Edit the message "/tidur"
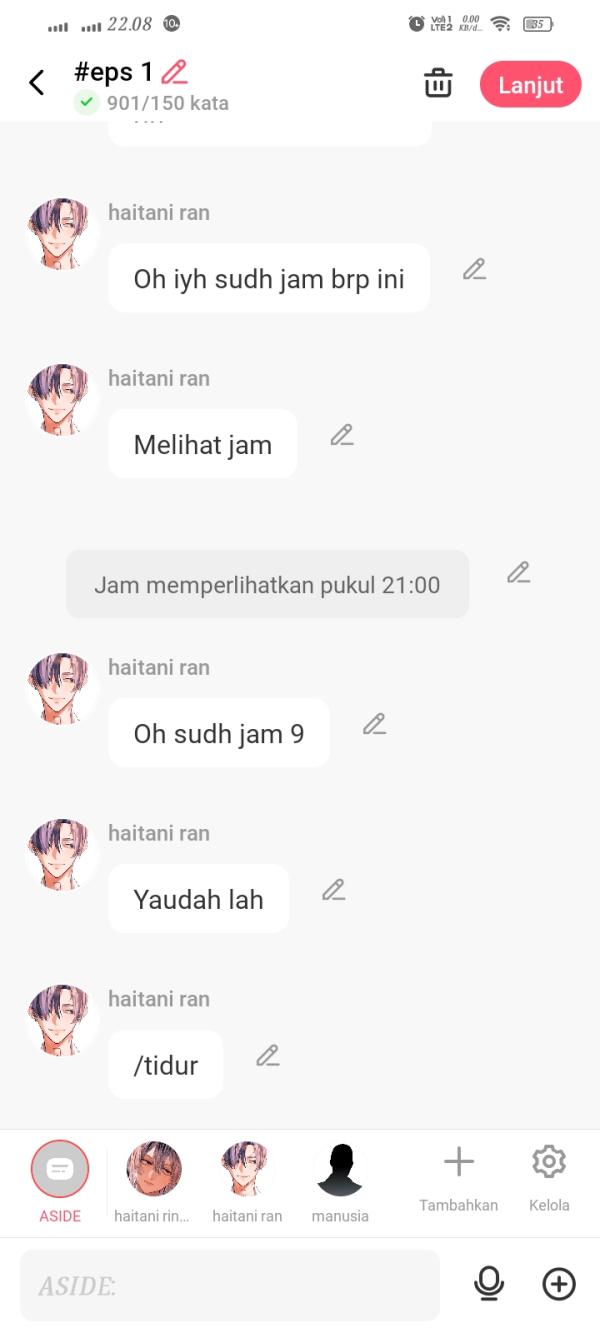Viewport: 600px width, 1333px height. 267,1056
